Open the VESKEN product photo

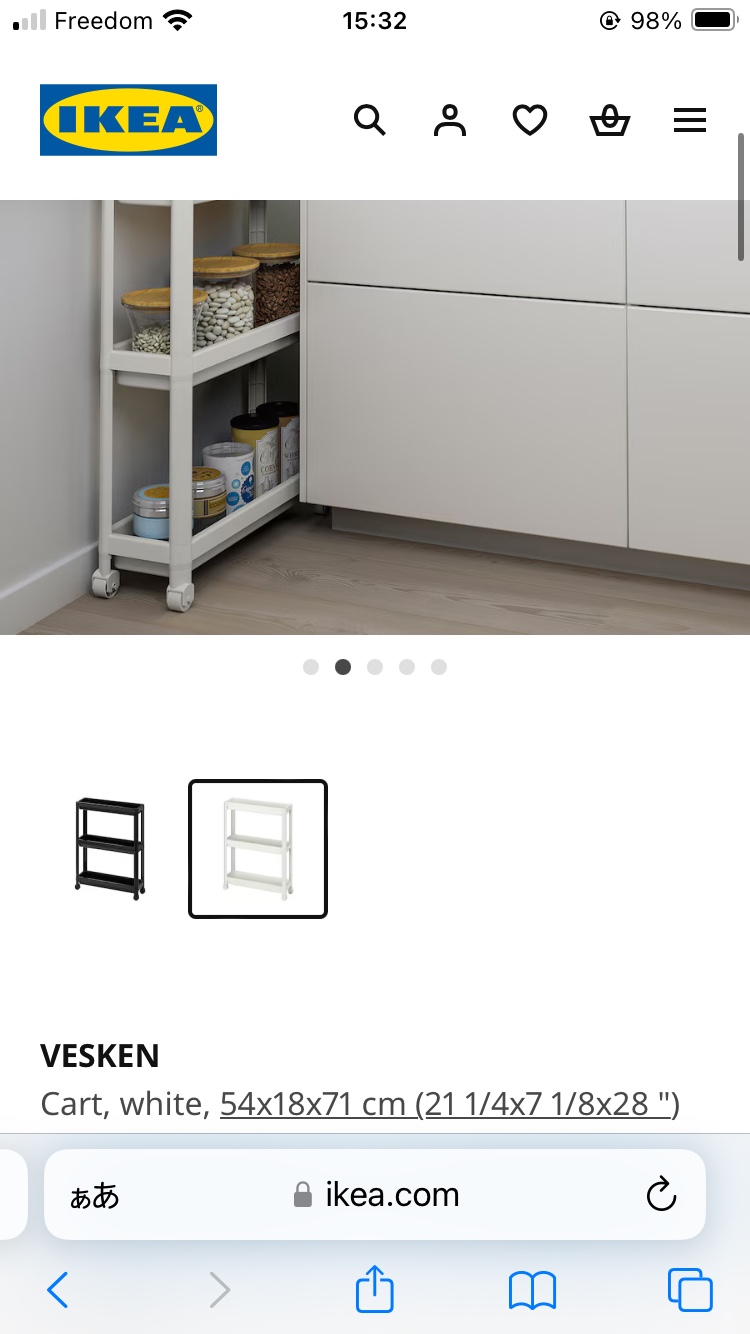click(x=375, y=417)
